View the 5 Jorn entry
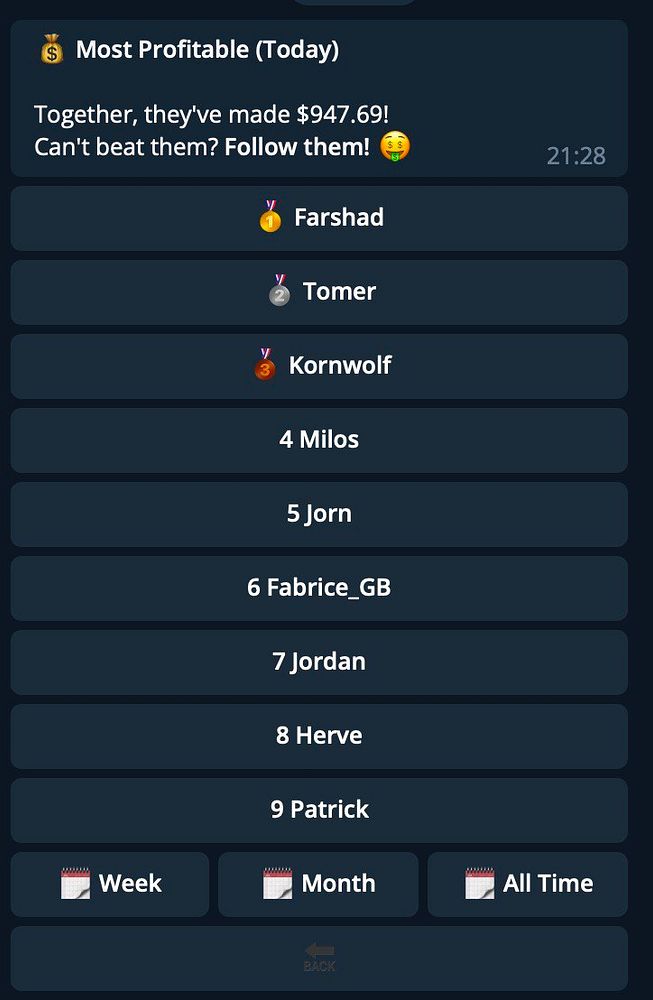 click(x=319, y=514)
